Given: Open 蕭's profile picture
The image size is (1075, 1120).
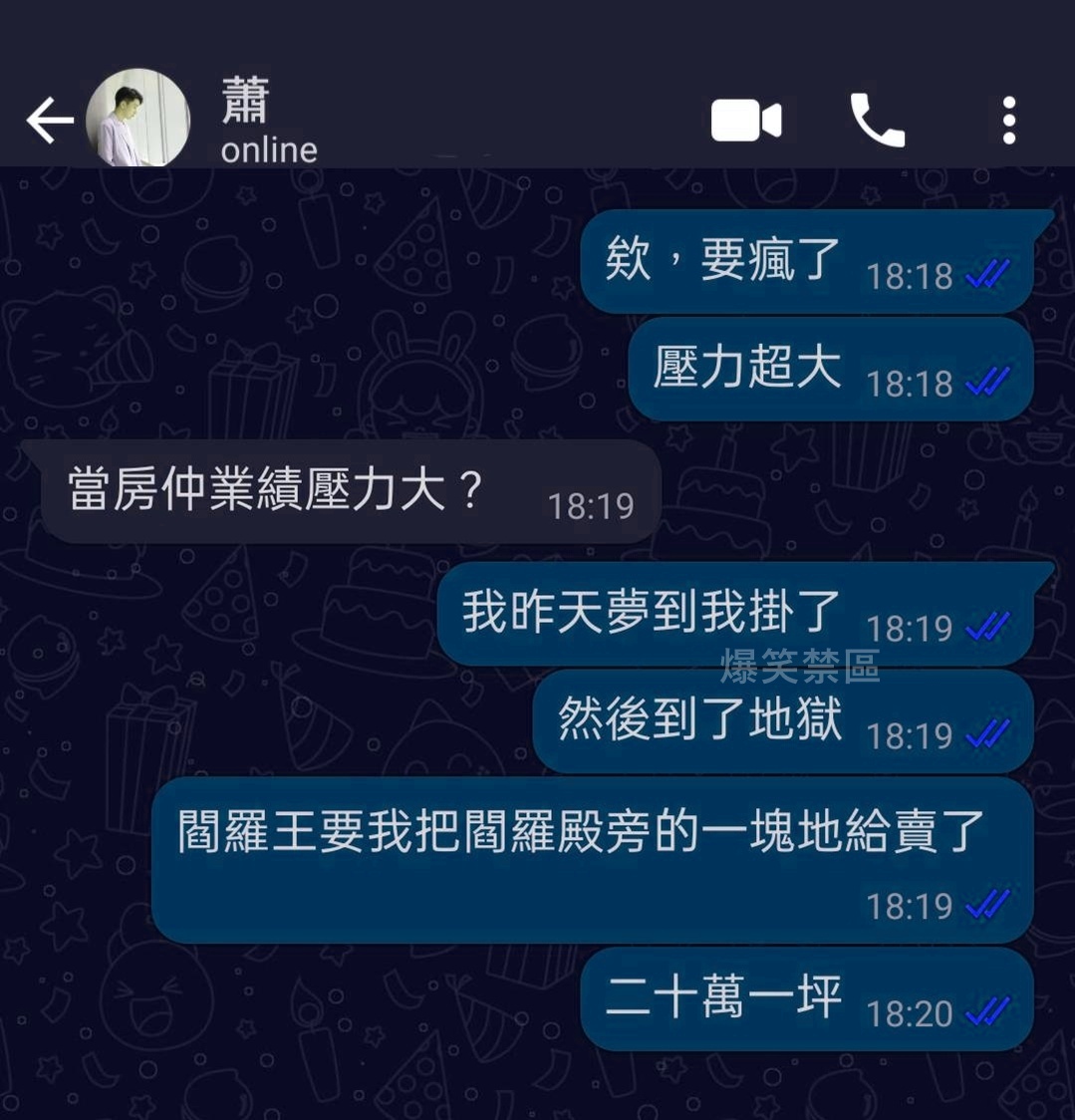Looking at the screenshot, I should 137,119.
